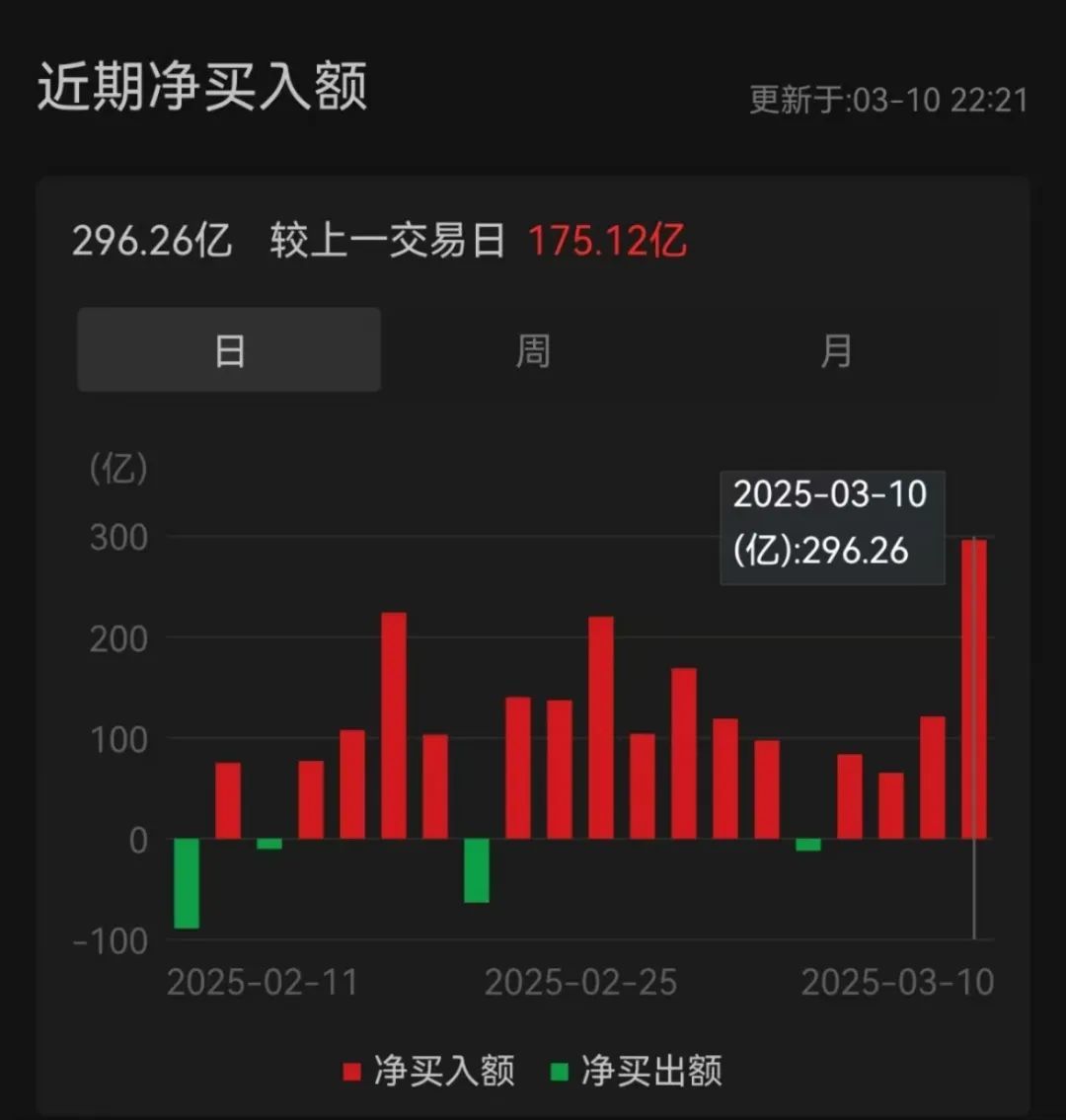Screen dimensions: 1066x1120
Task: Switch to the 周 weekly view tab
Action: (533, 350)
